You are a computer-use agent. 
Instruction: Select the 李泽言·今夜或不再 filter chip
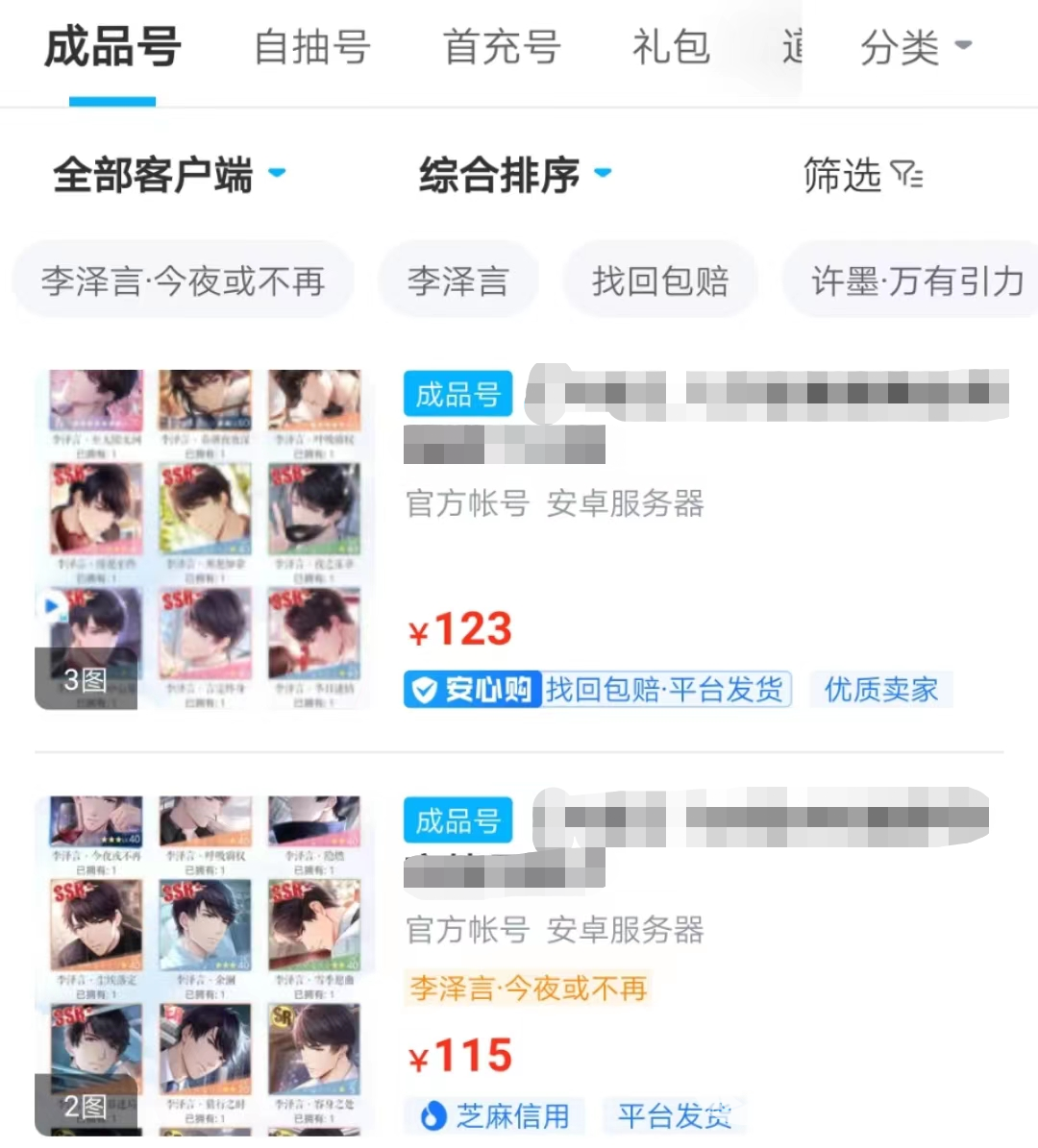pos(183,281)
